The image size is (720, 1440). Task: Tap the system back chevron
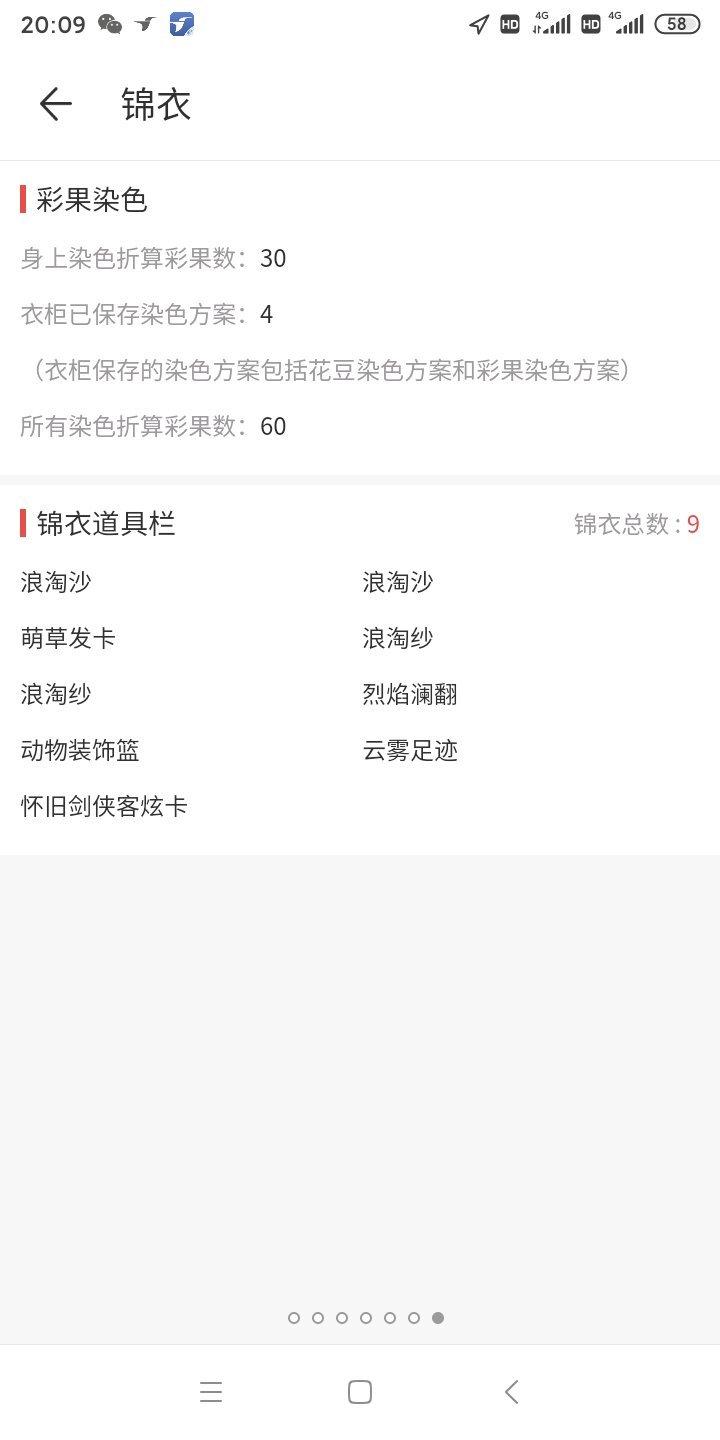click(x=511, y=1392)
